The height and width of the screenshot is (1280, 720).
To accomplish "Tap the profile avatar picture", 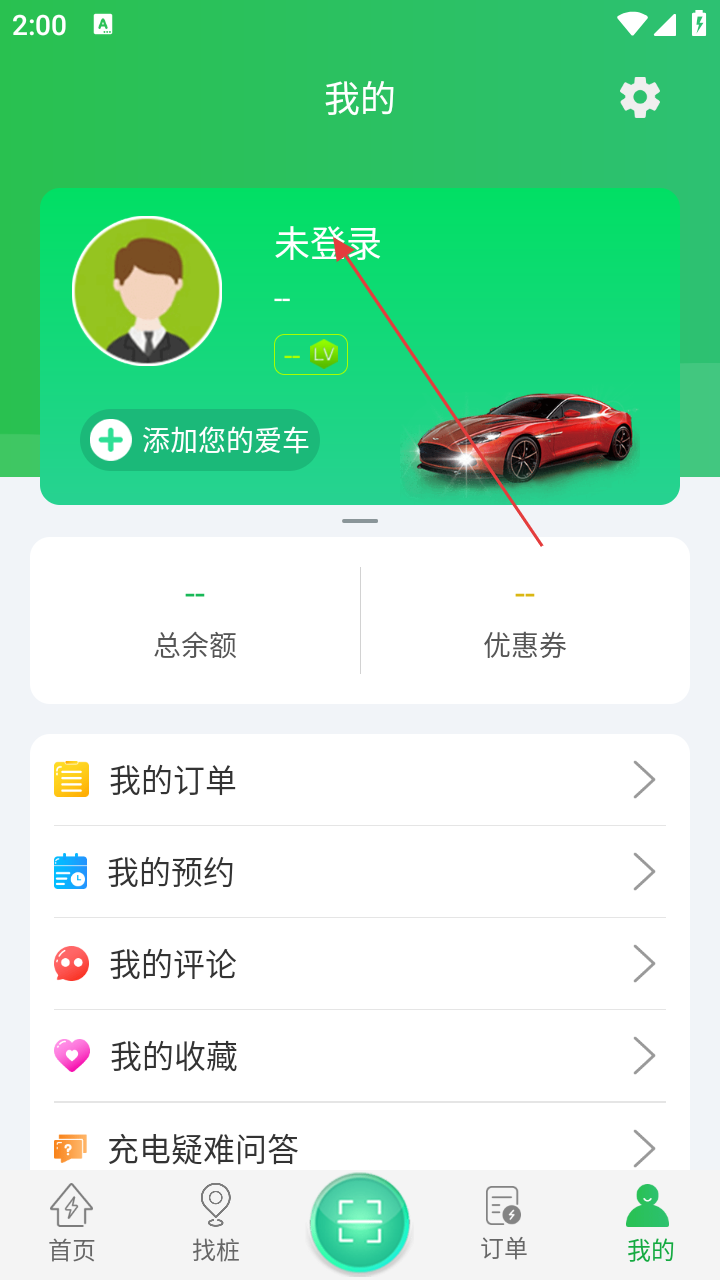I will click(147, 291).
